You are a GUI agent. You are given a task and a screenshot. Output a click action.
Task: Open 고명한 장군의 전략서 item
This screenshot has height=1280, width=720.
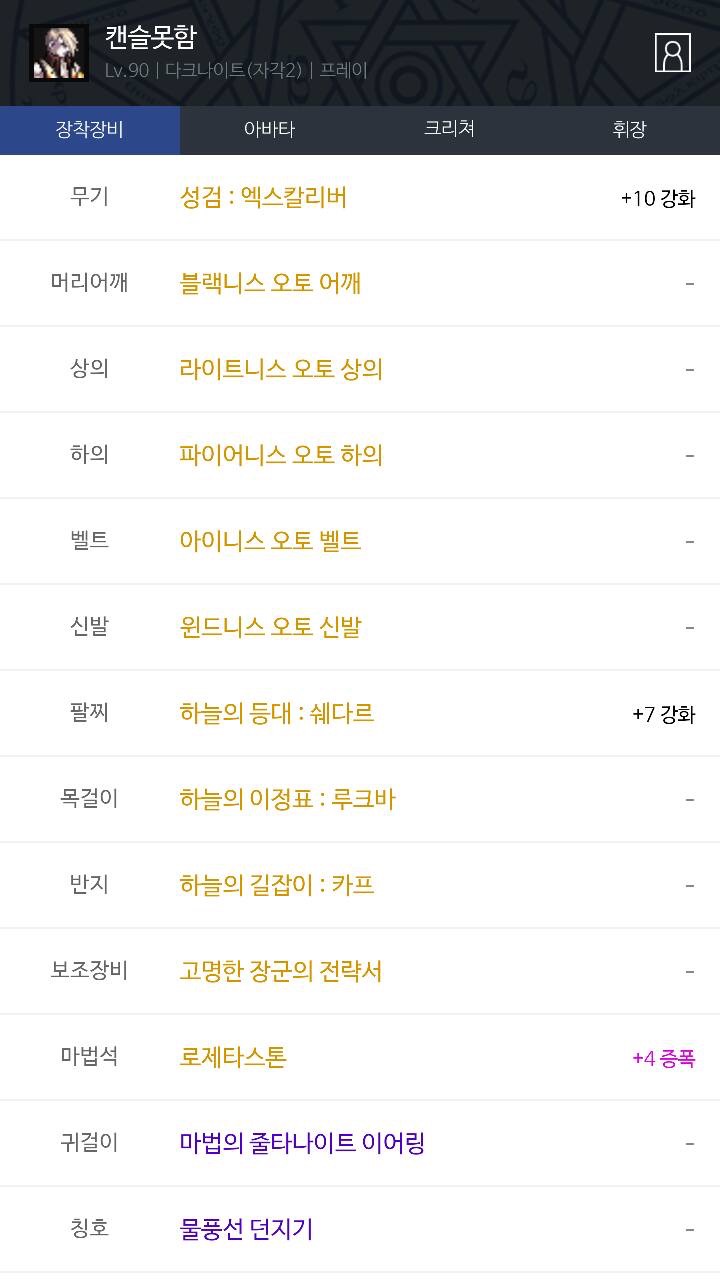click(281, 971)
